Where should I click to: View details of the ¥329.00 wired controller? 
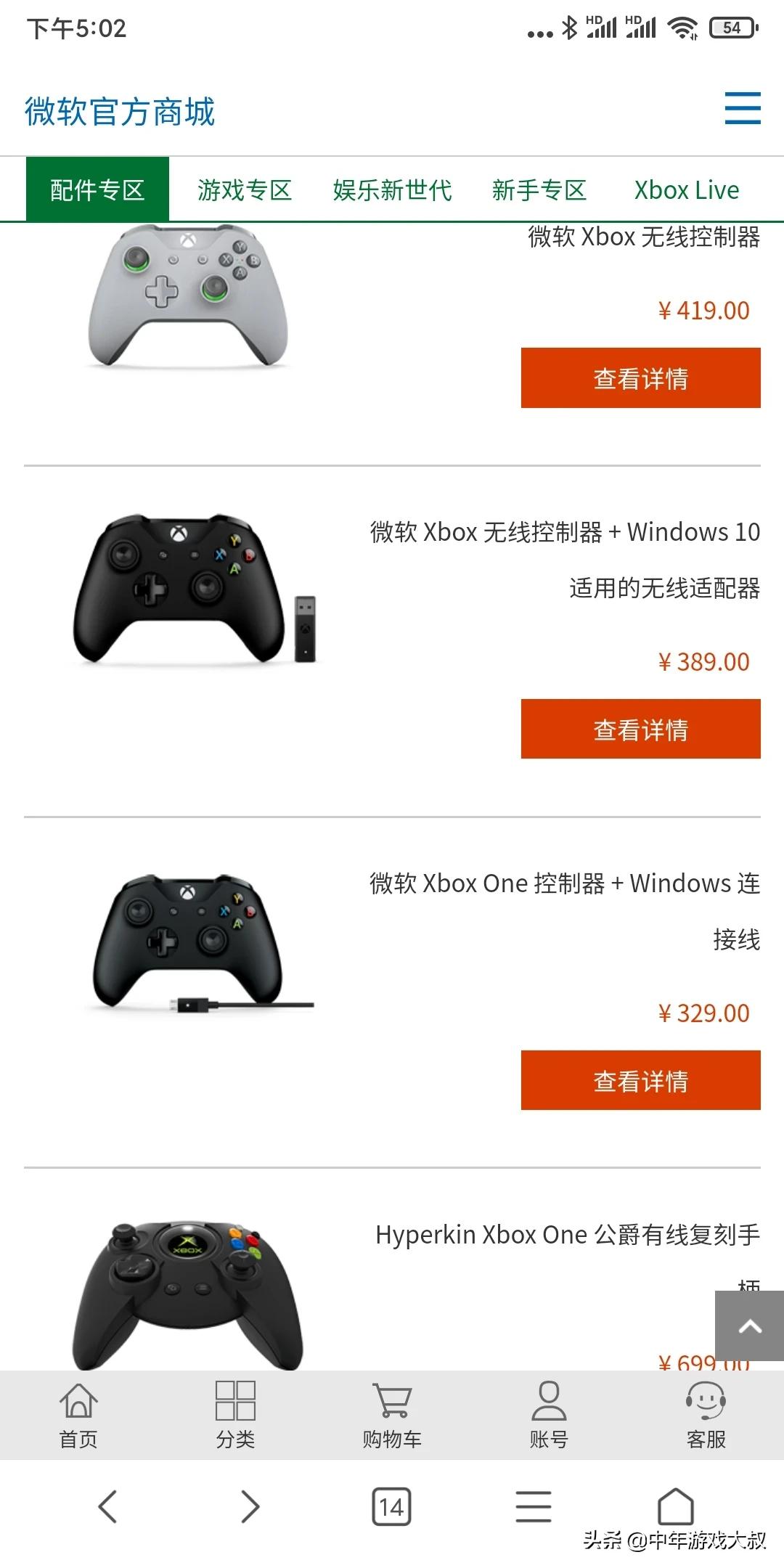coord(640,1081)
